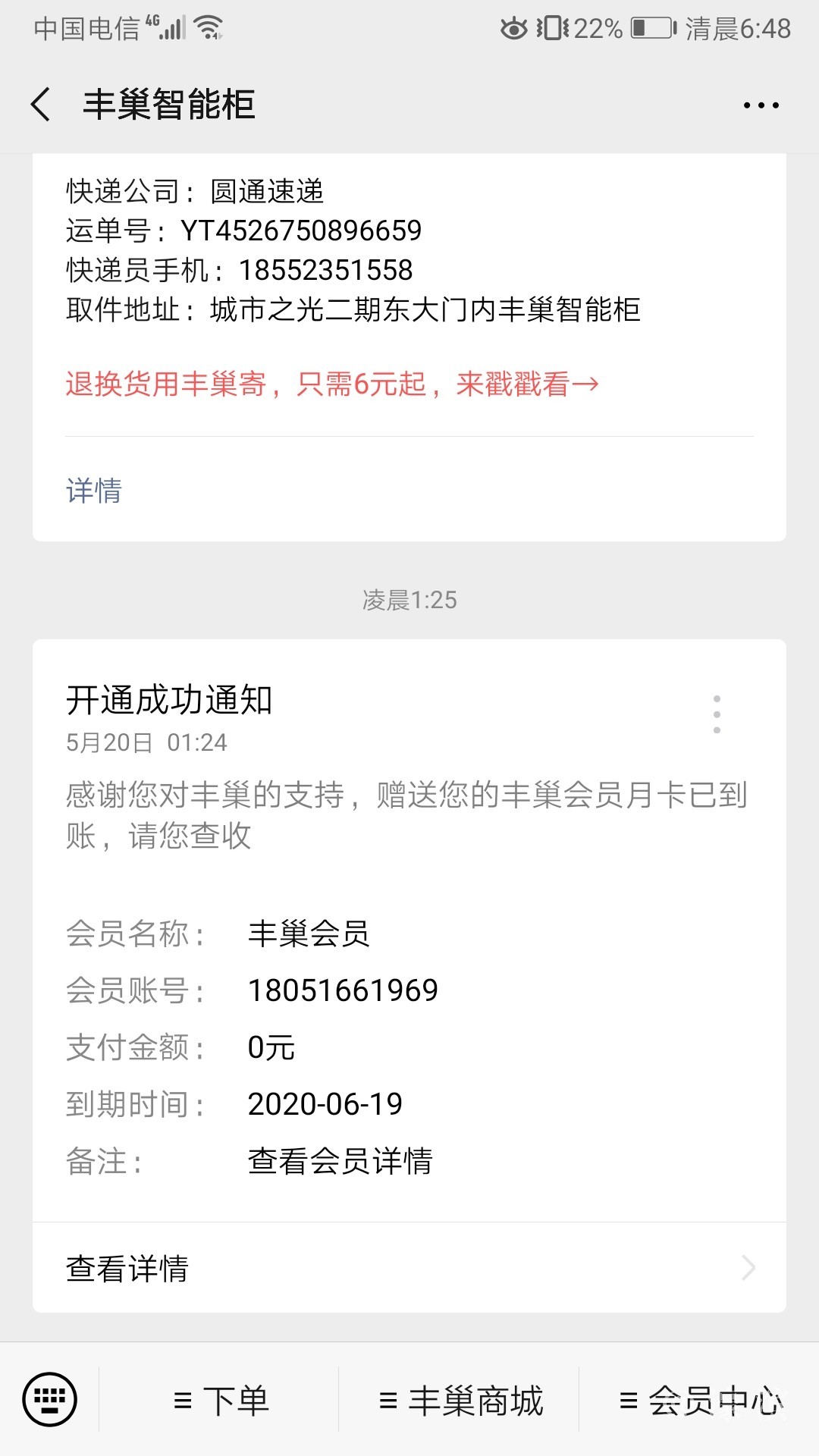Viewport: 819px width, 1456px height.
Task: Open the top-right three-dot menu
Action: (x=761, y=105)
